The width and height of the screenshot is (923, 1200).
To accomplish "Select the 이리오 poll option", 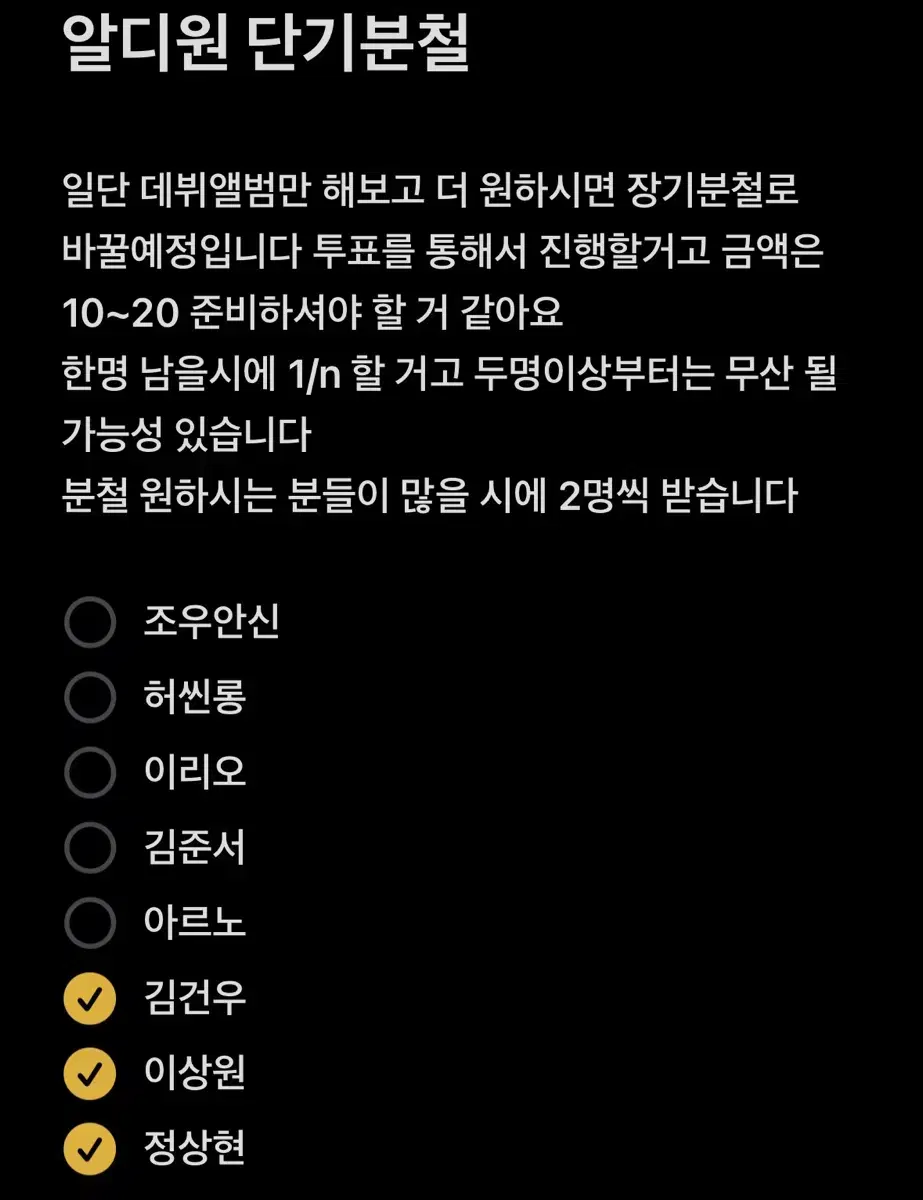I will 91,772.
